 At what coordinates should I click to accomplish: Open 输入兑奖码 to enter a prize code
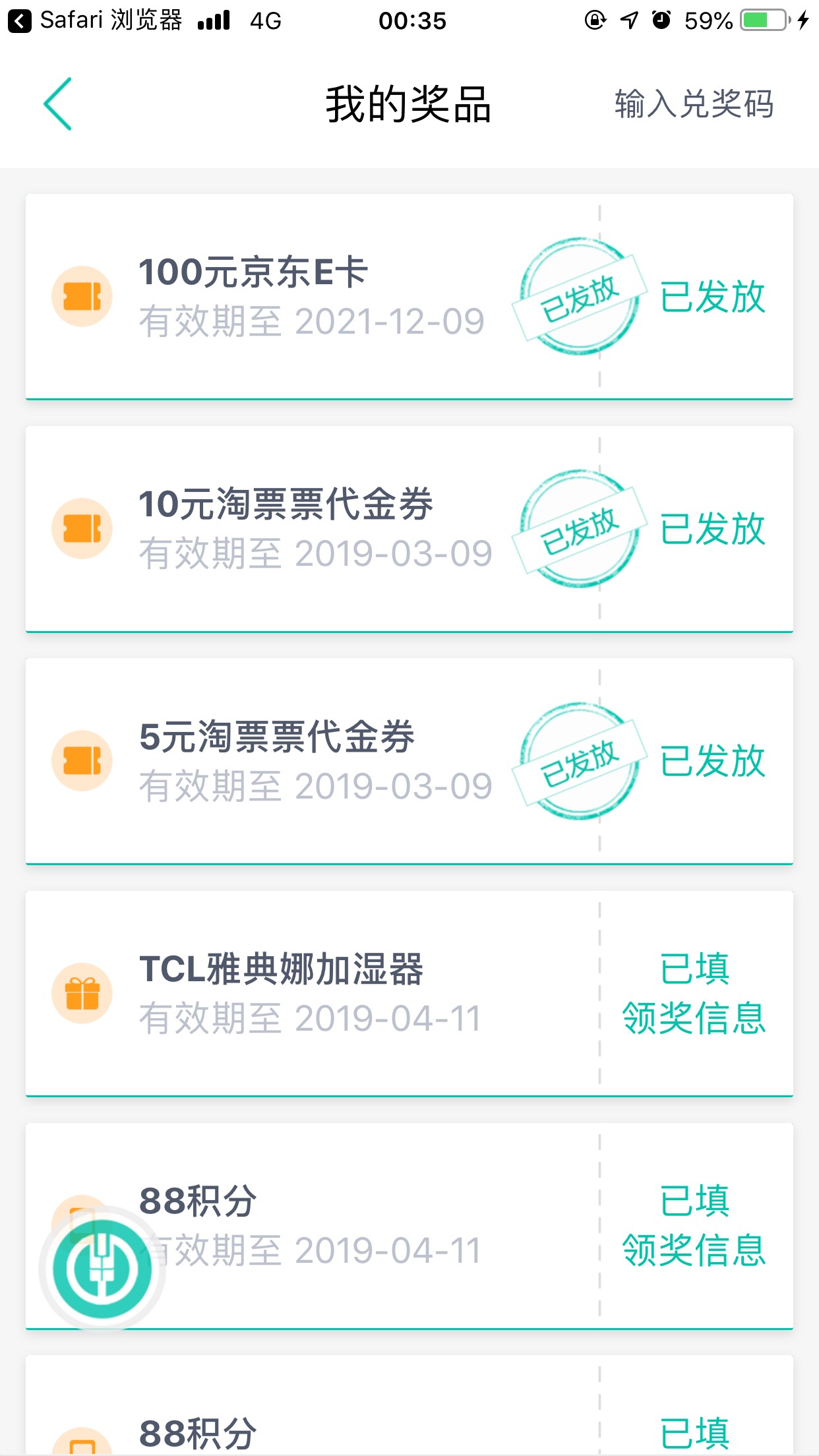pyautogui.click(x=694, y=104)
